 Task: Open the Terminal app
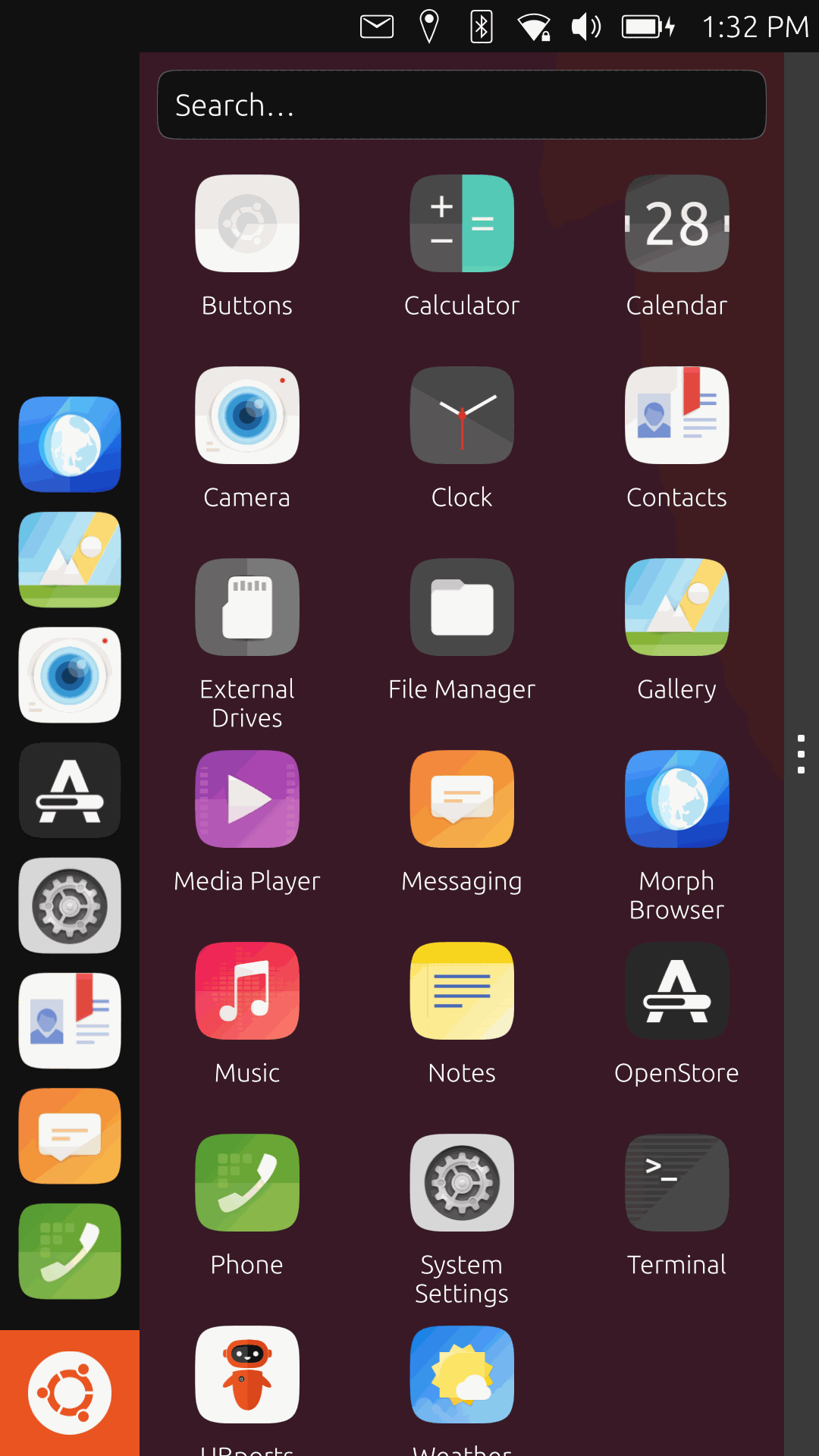676,1183
